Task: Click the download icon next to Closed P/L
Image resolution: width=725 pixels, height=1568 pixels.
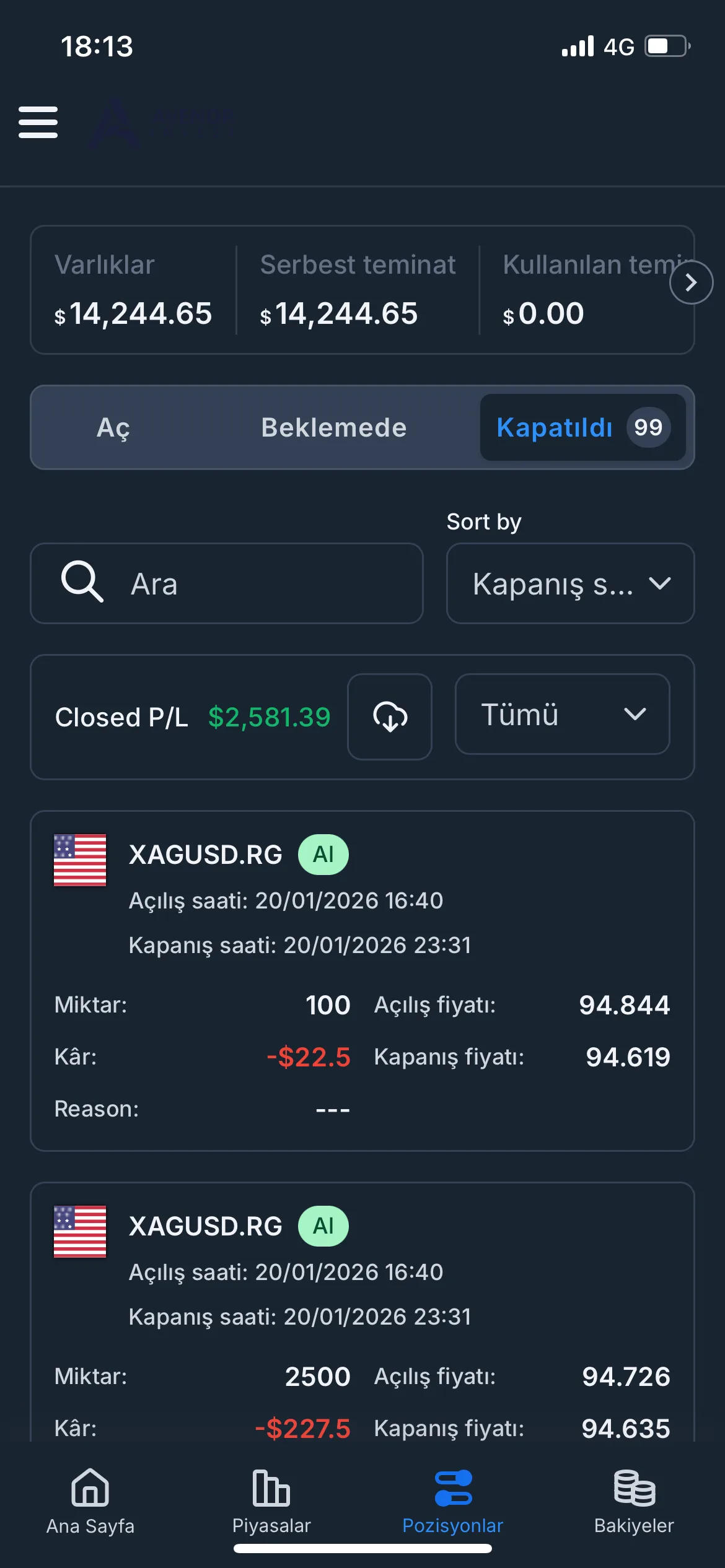Action: coord(389,716)
